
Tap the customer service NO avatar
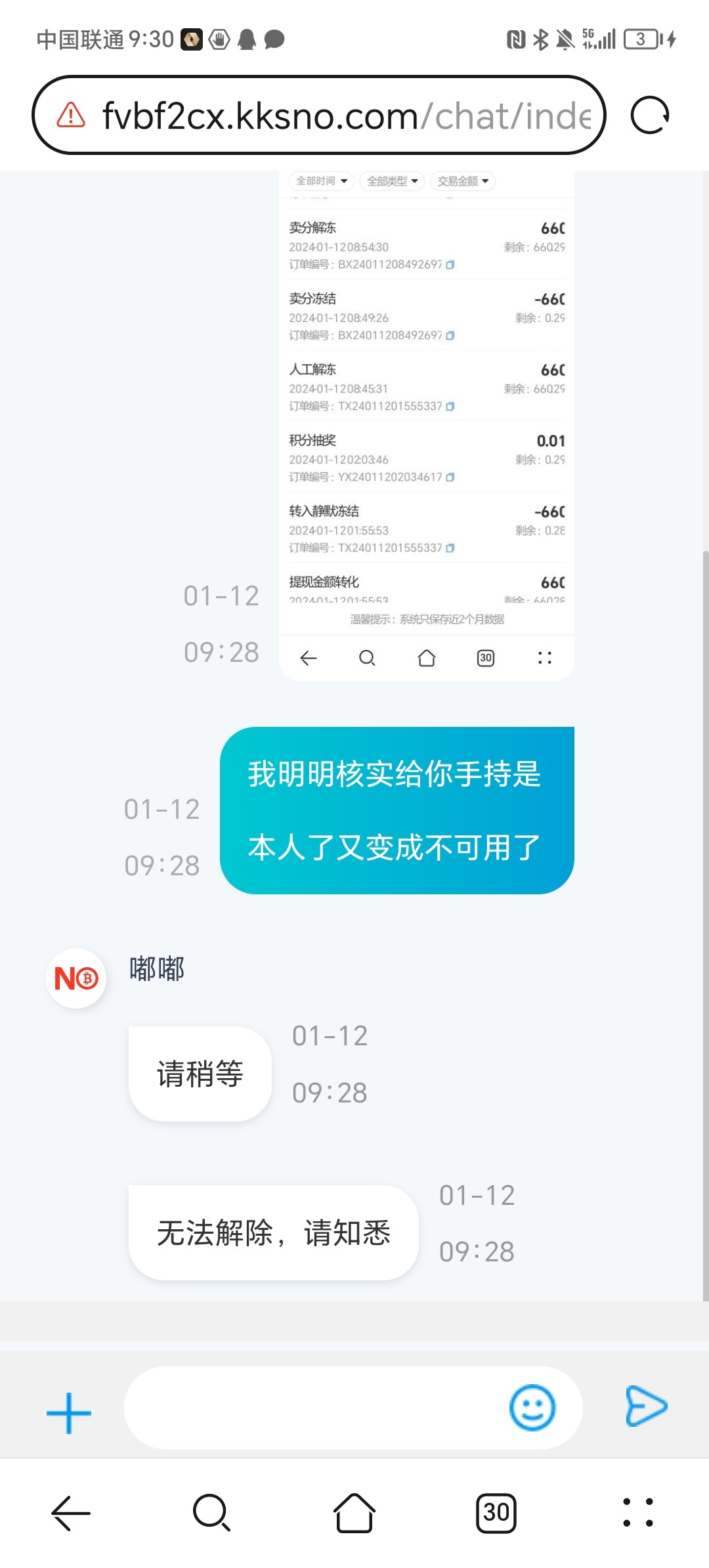[x=77, y=978]
